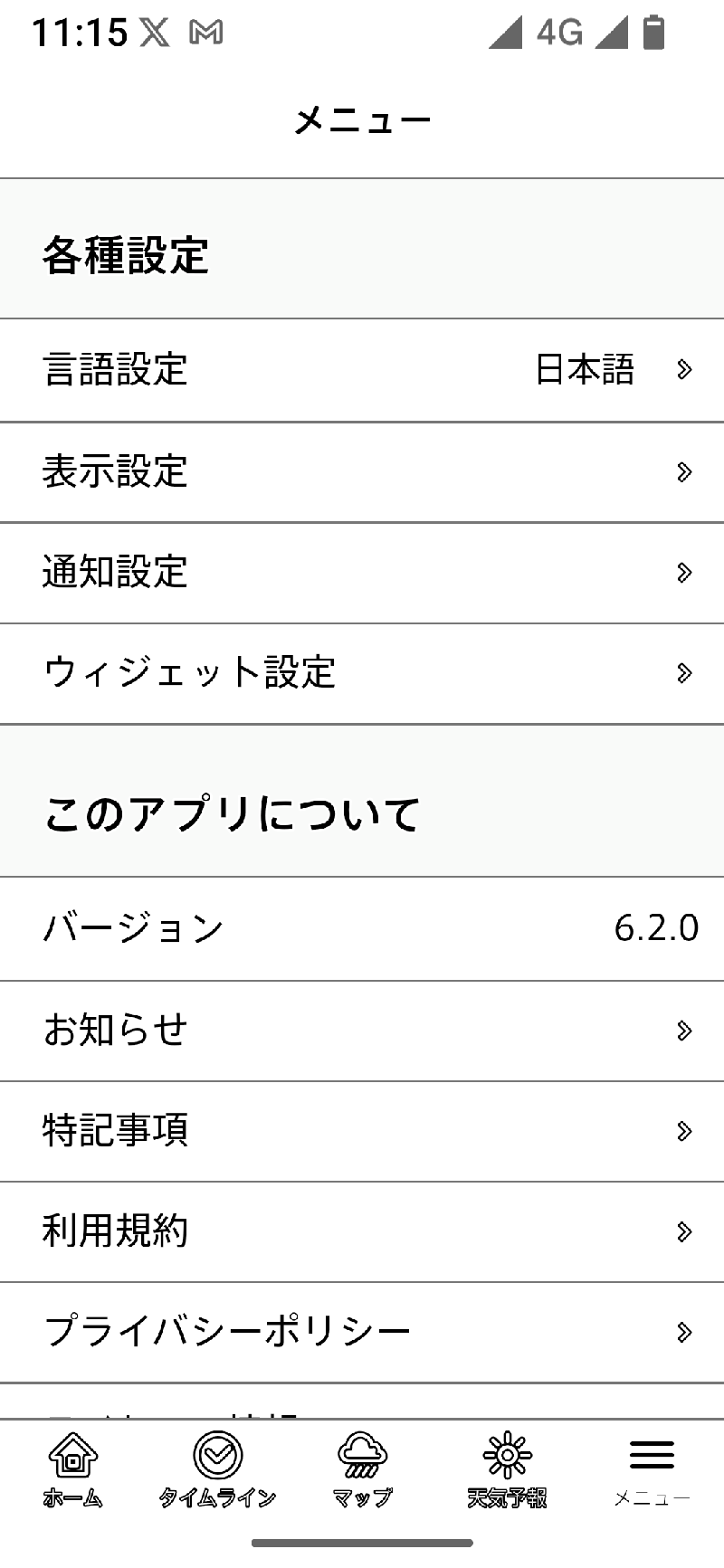The width and height of the screenshot is (724, 1568).
Task: Open the 特記事項 special notes row
Action: click(362, 1131)
